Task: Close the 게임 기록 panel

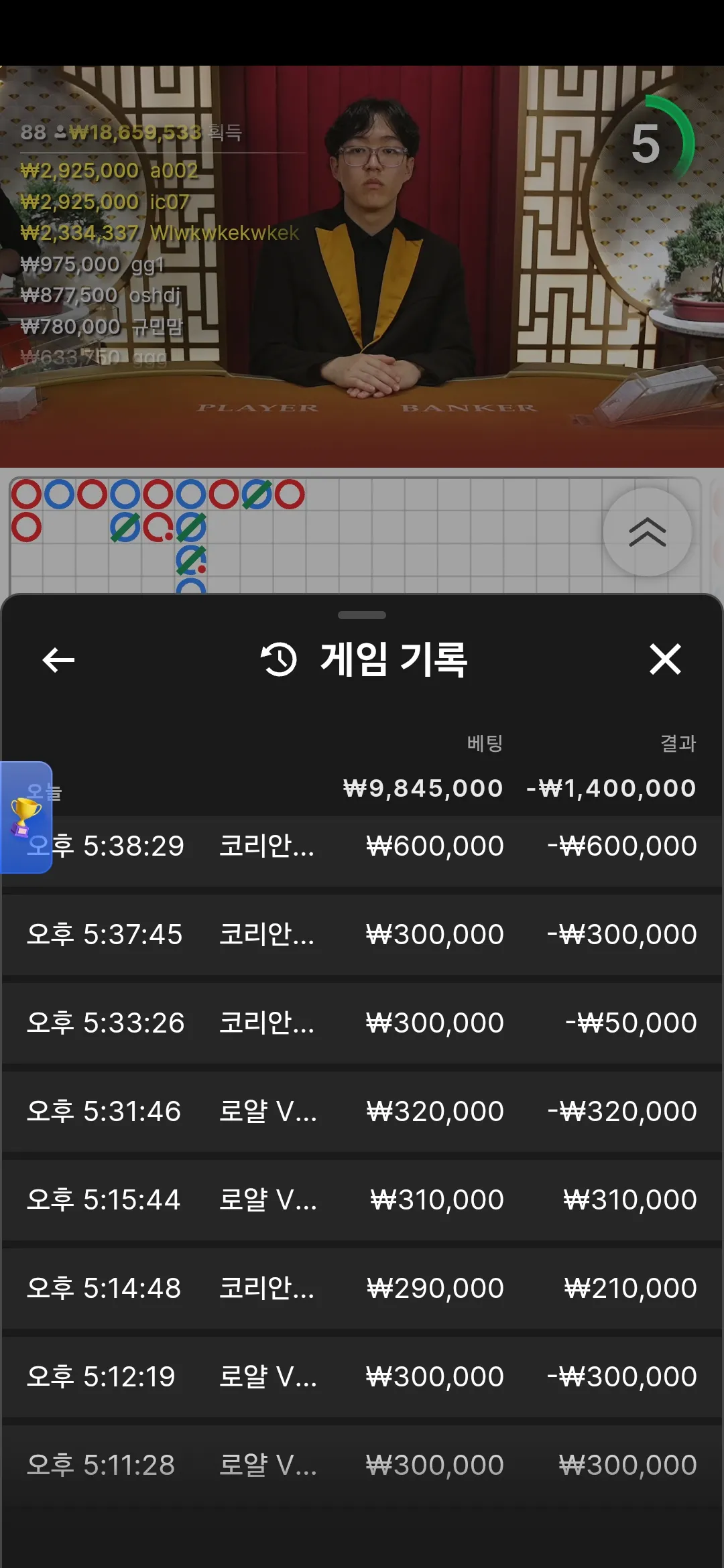Action: [665, 659]
